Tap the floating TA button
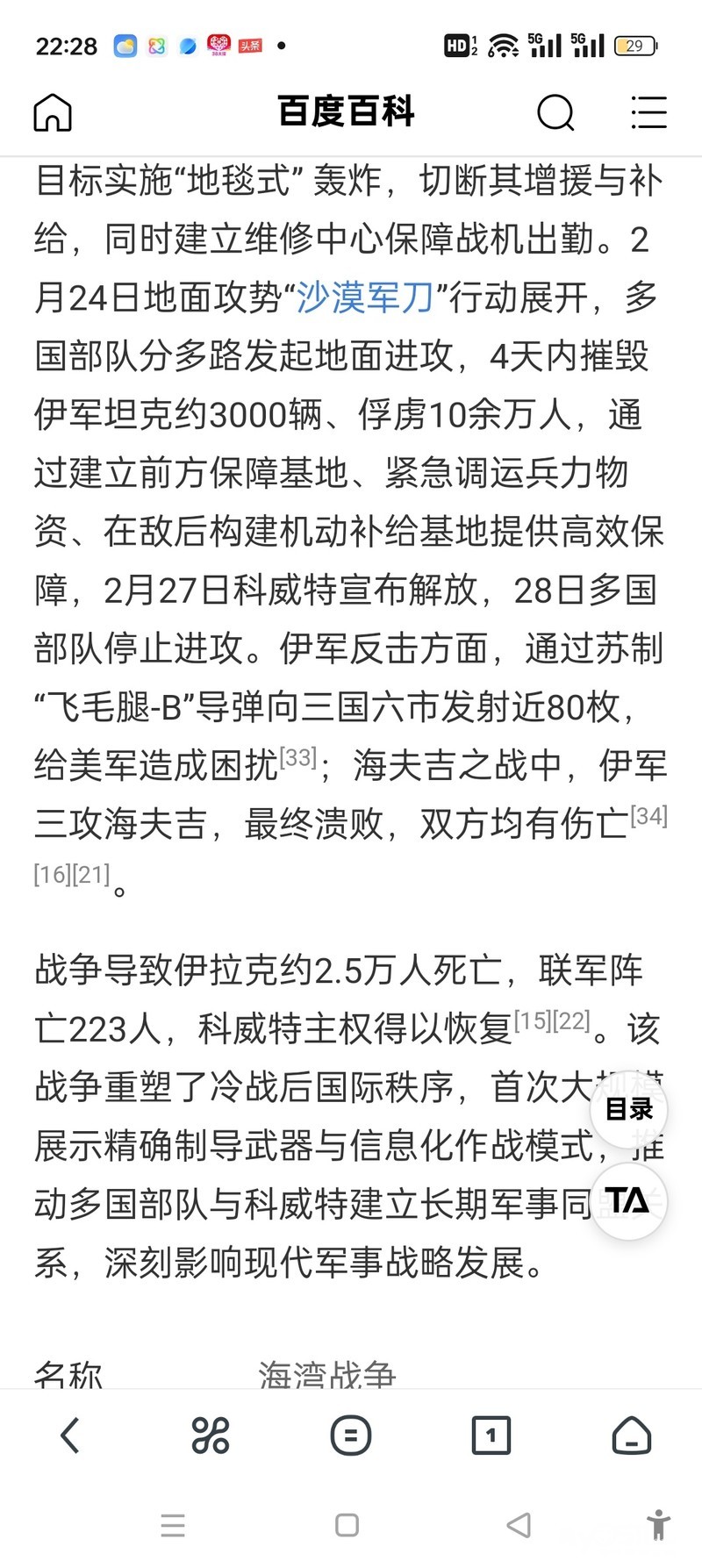This screenshot has height=1568, width=702. [628, 1200]
